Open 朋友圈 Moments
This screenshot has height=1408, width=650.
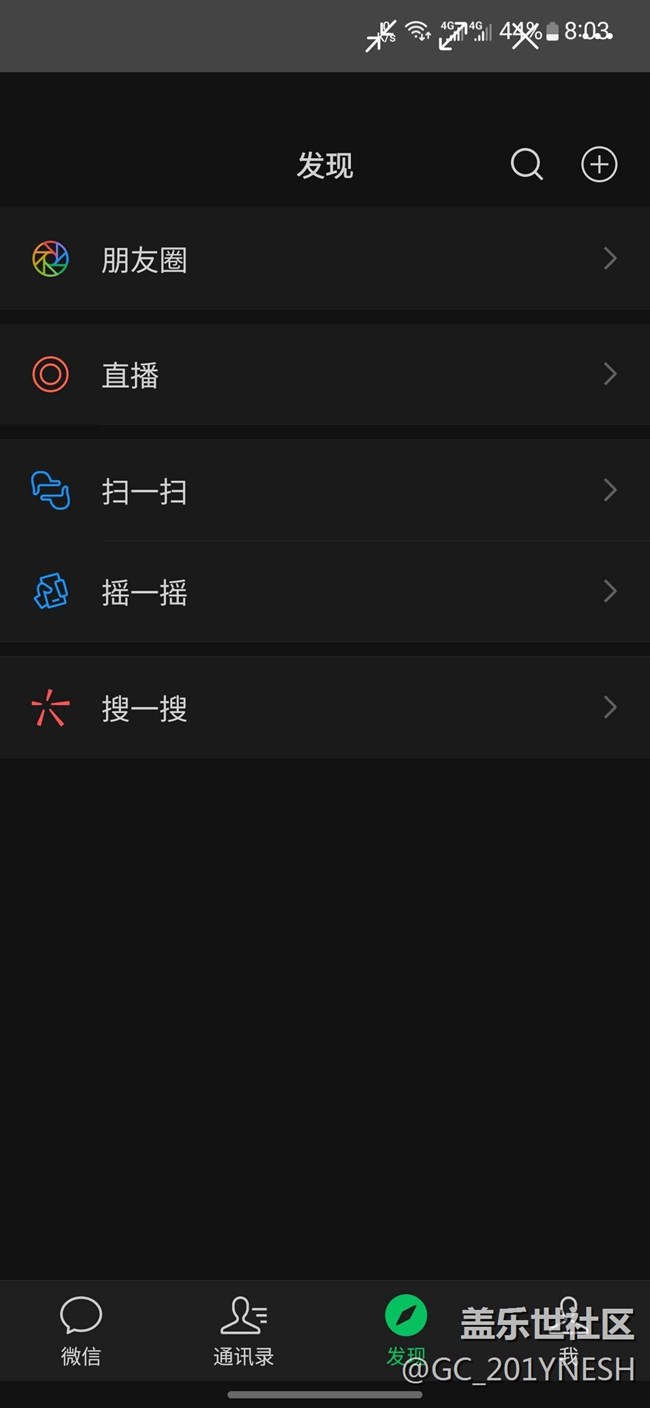325,260
